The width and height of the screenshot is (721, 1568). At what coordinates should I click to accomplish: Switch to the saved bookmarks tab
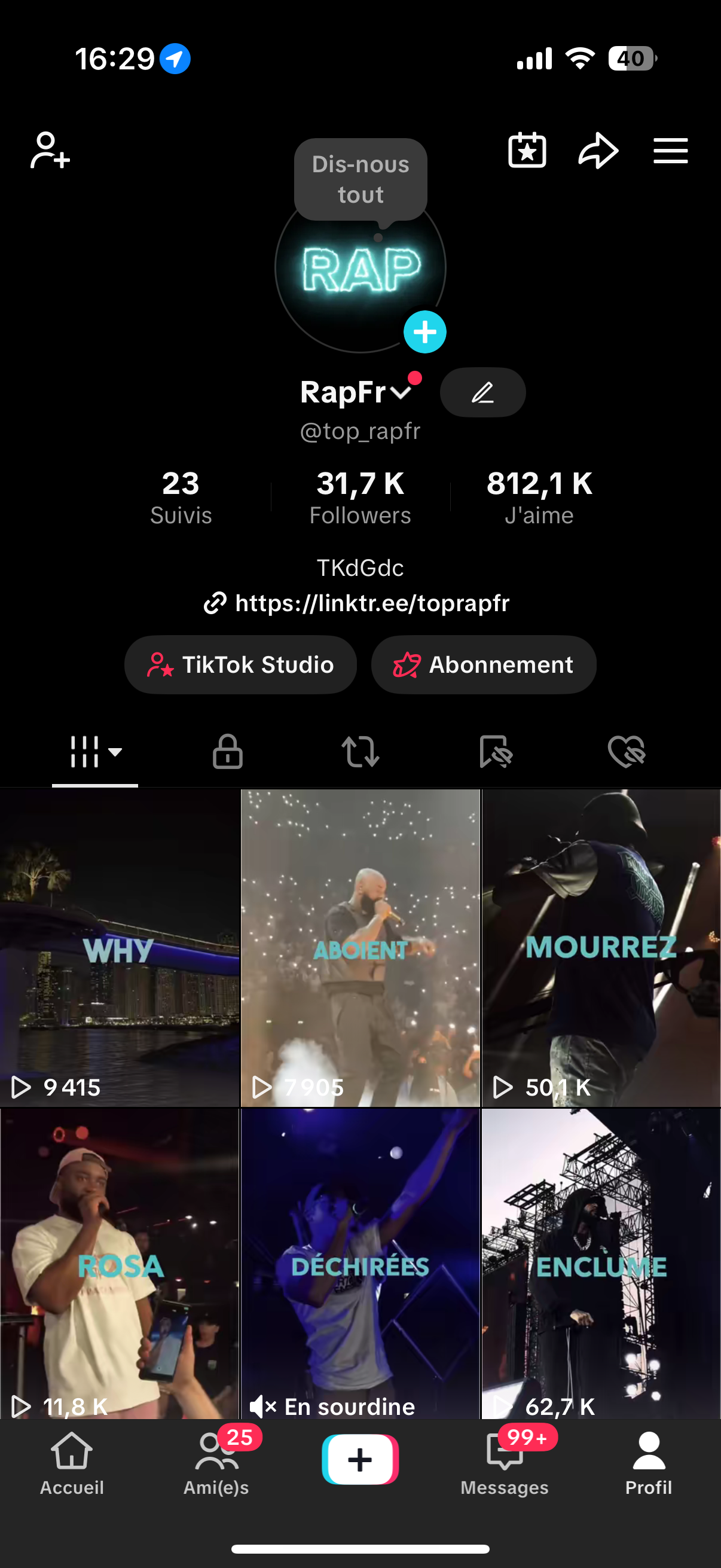pyautogui.click(x=495, y=751)
